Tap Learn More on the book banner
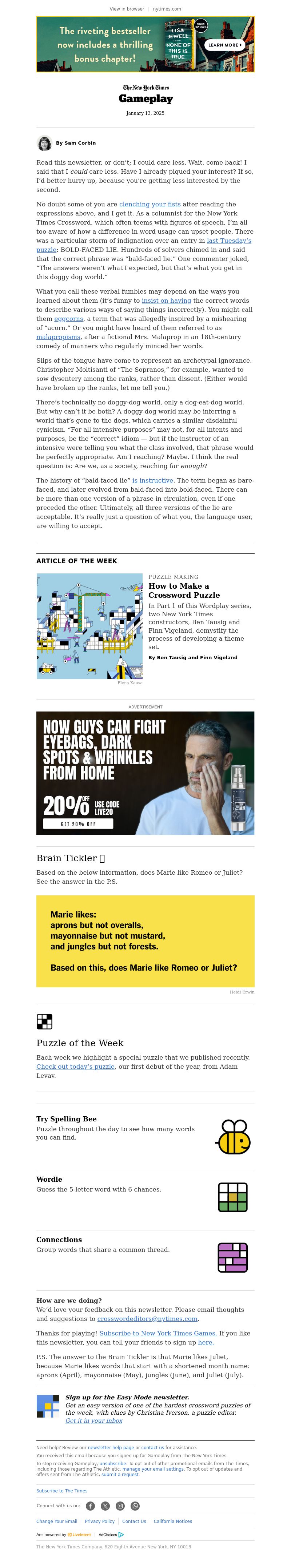291x1568 pixels. (225, 45)
